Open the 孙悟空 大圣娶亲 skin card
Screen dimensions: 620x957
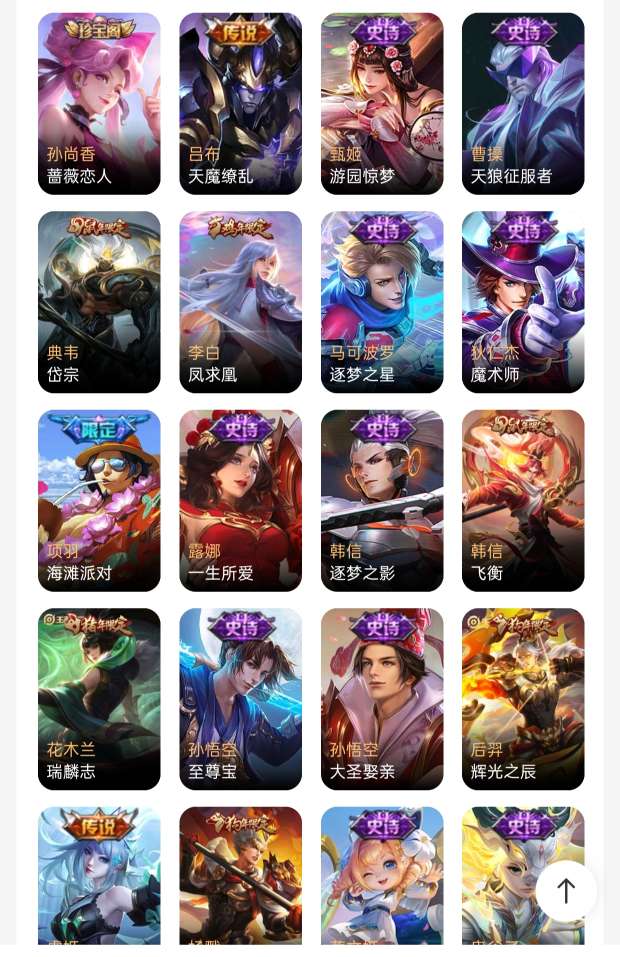pyautogui.click(x=382, y=698)
